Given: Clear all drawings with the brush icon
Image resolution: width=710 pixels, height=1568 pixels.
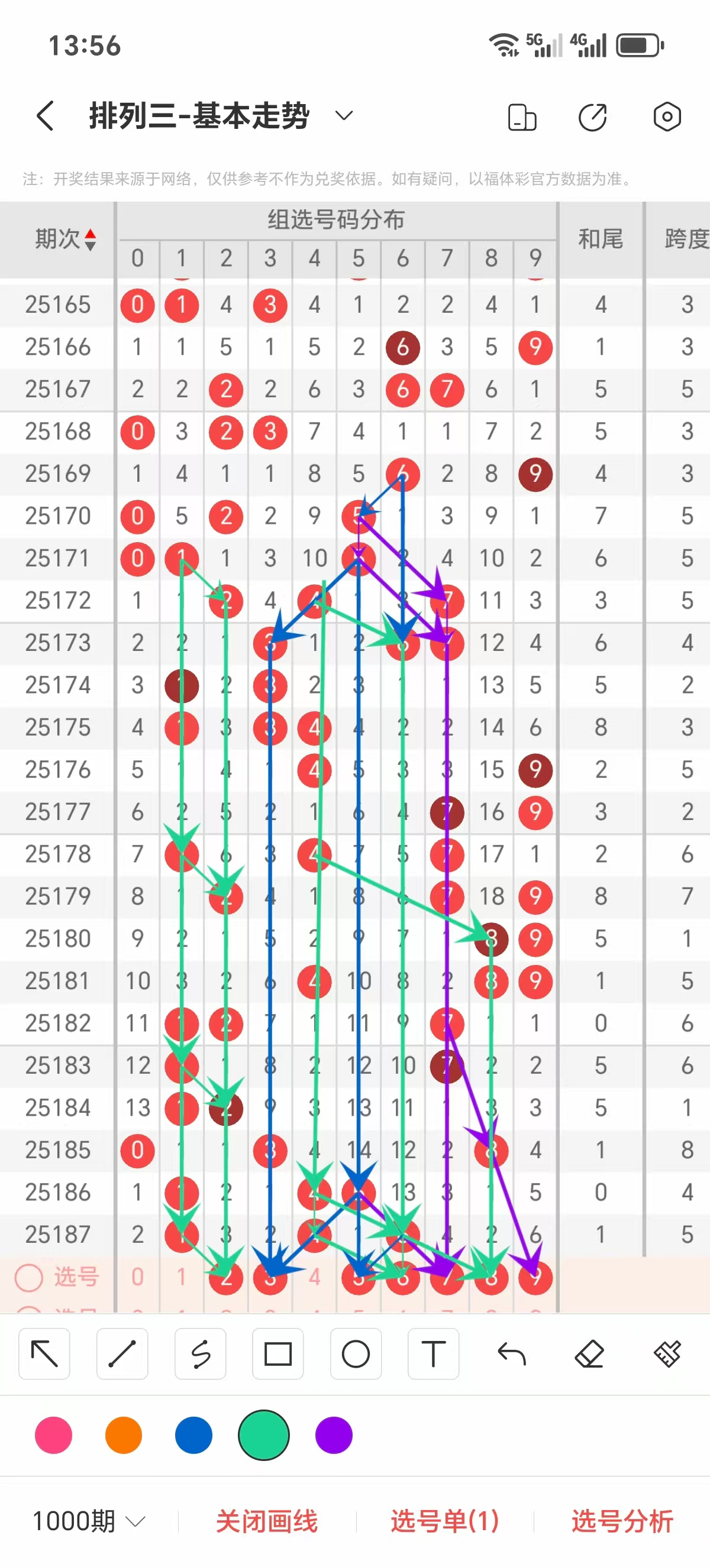Looking at the screenshot, I should click(x=667, y=1355).
